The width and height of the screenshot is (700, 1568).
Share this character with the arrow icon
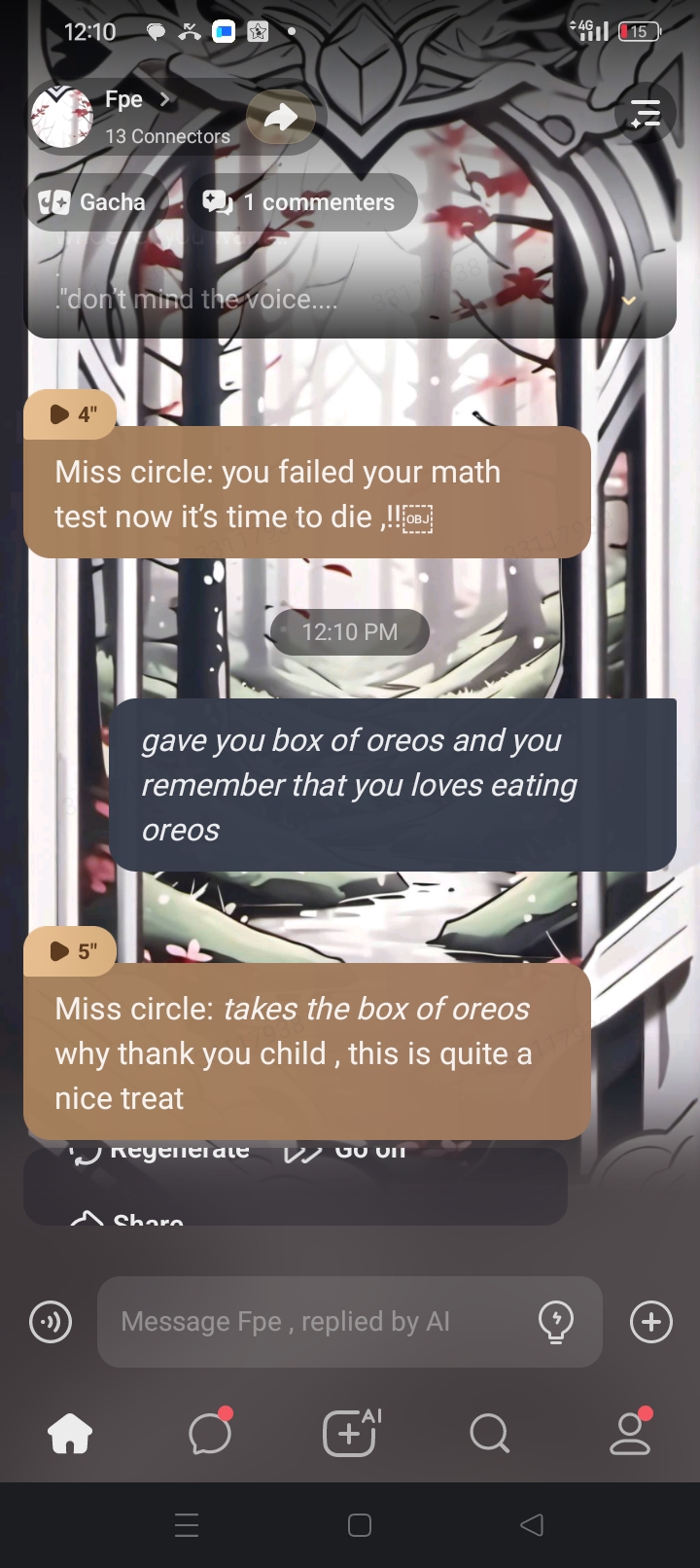[280, 118]
